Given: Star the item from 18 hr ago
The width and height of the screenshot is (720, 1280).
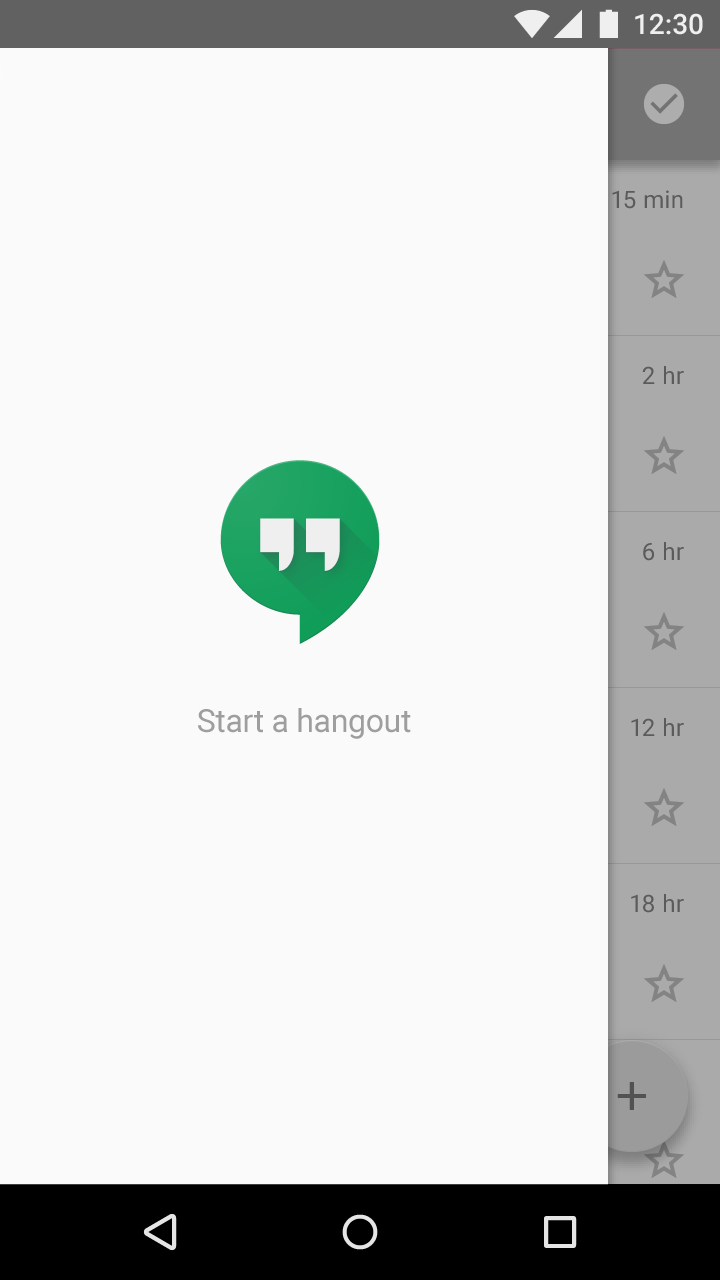Looking at the screenshot, I should [x=663, y=984].
